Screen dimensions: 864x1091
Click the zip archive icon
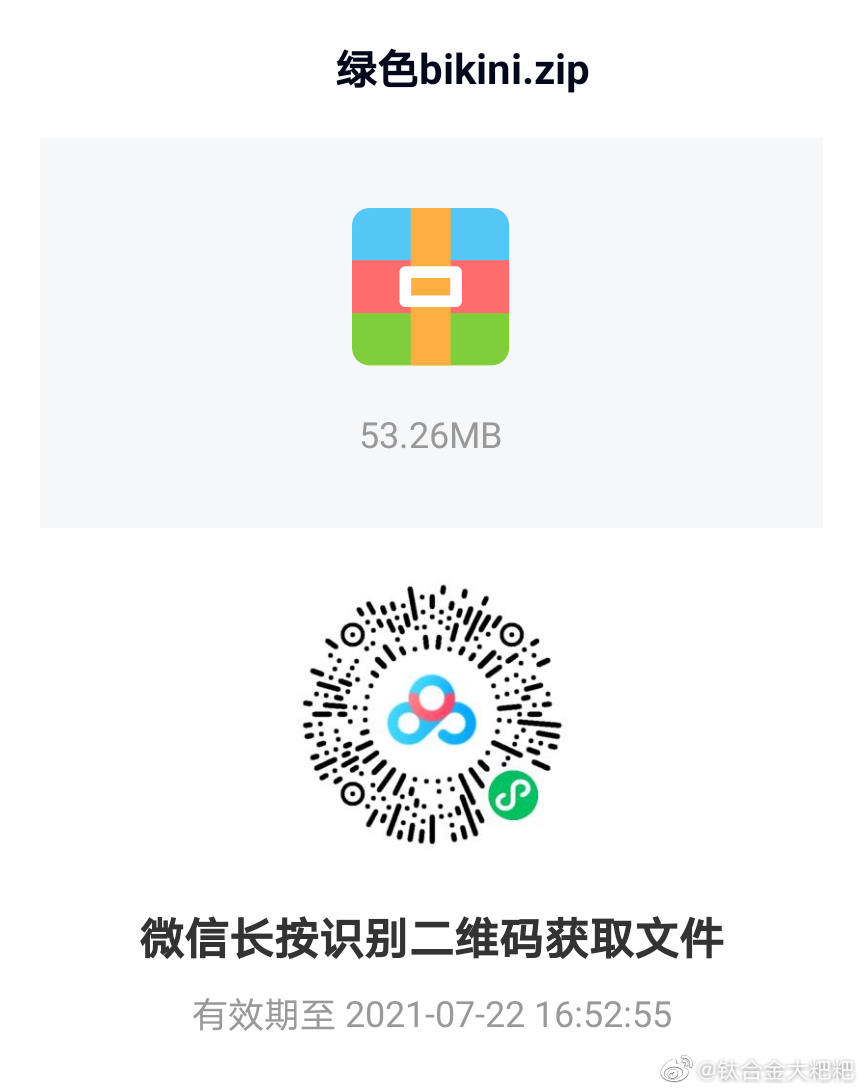430,287
